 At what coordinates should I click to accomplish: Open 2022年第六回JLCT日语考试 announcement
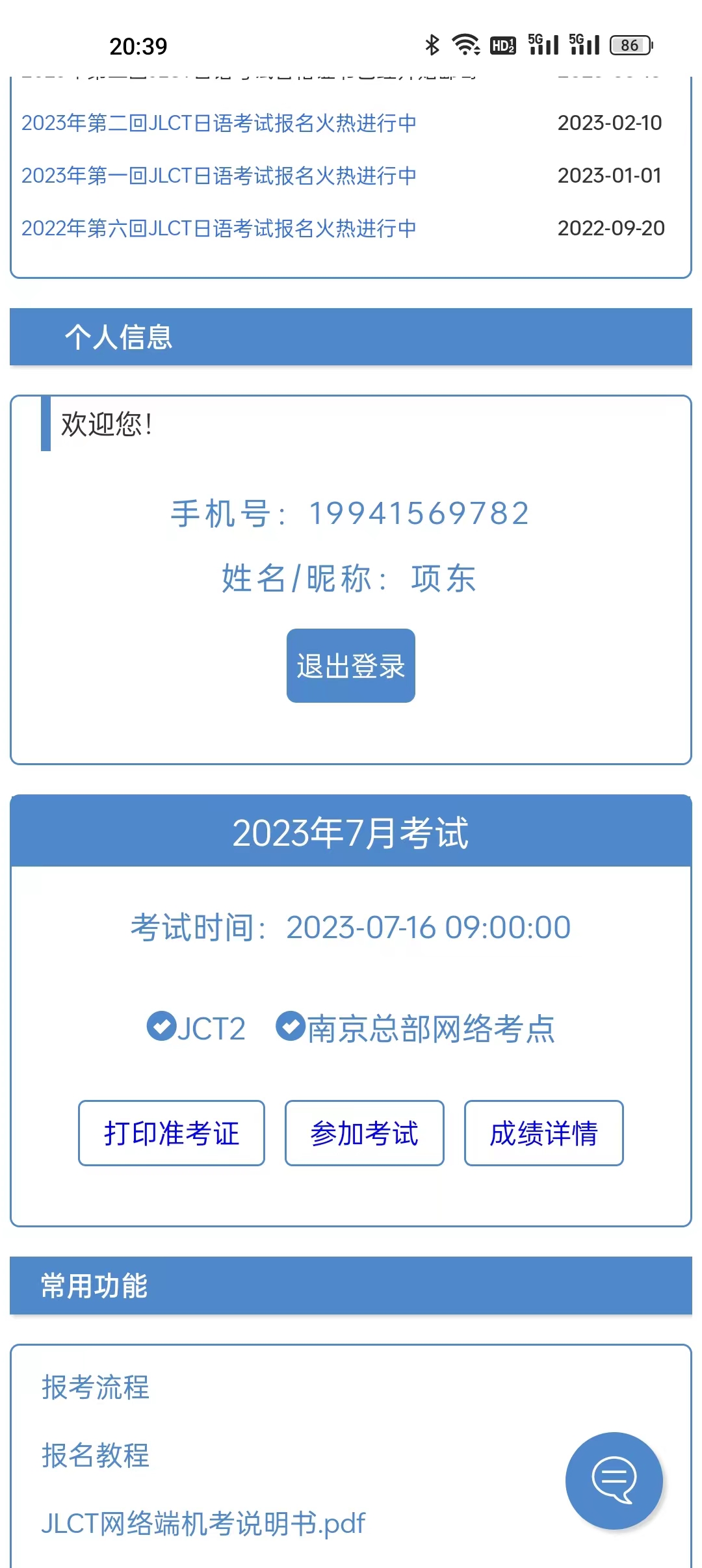(x=218, y=228)
